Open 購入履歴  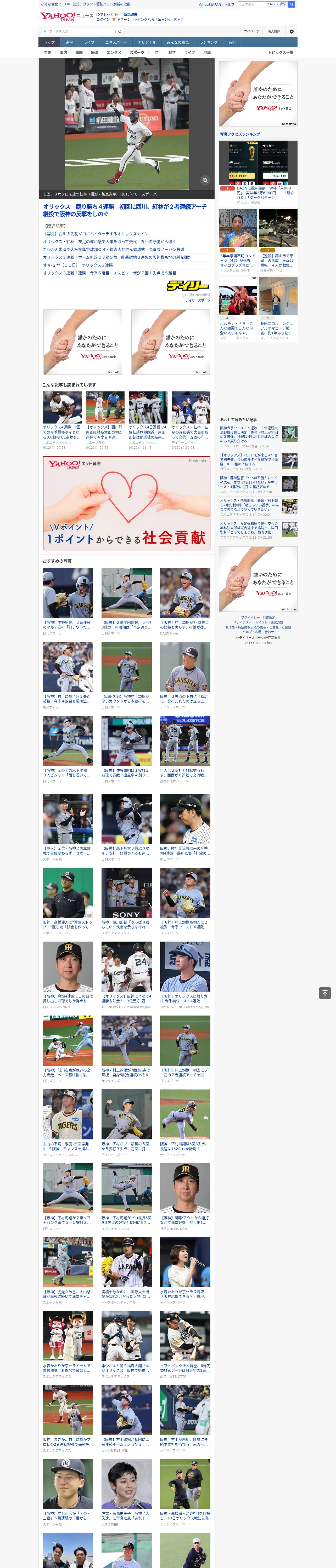point(274,31)
